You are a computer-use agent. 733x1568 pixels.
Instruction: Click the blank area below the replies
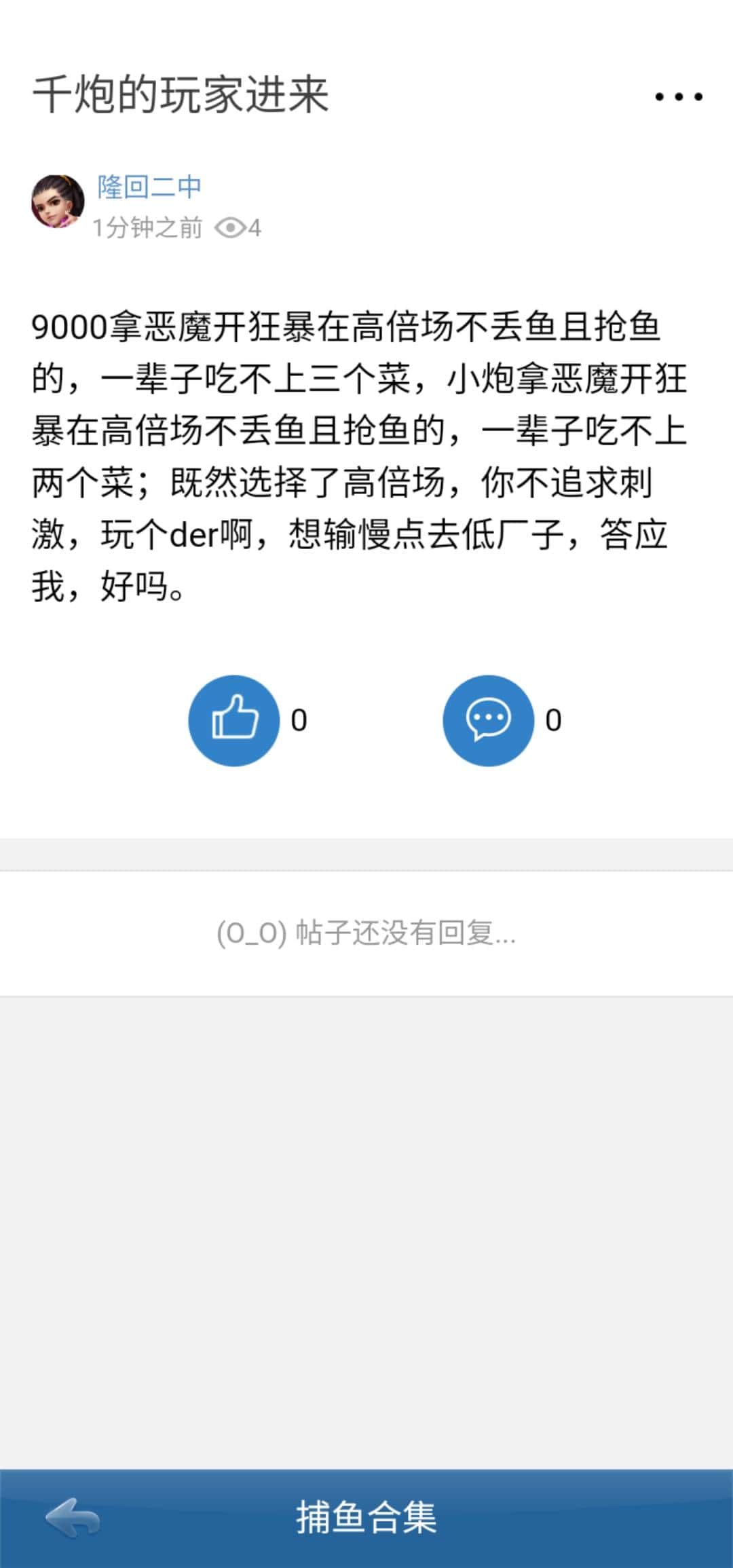click(x=366, y=1222)
